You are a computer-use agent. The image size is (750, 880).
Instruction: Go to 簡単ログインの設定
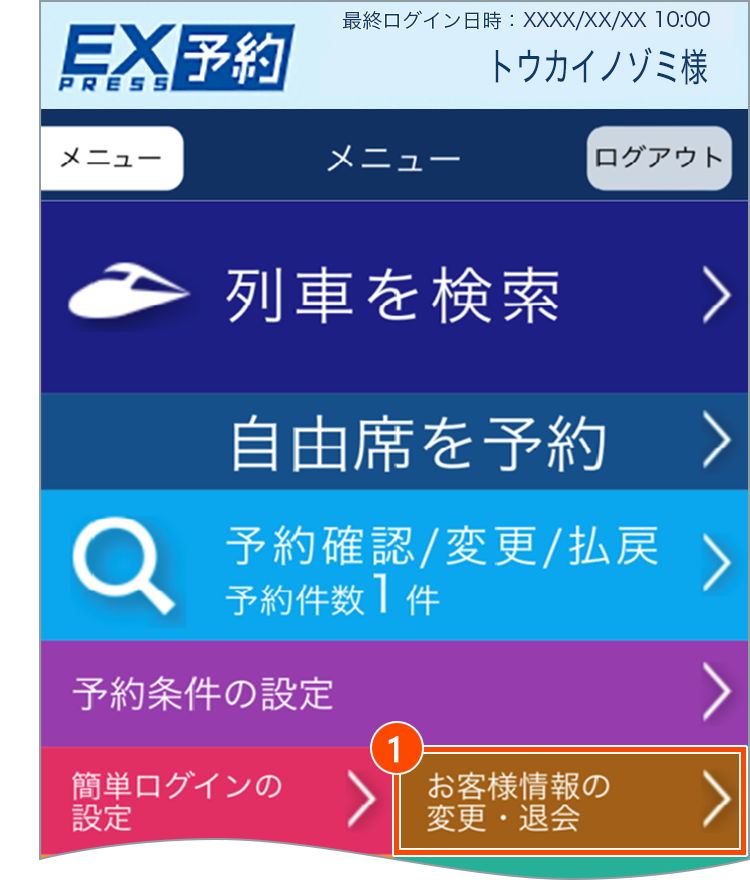[214, 802]
